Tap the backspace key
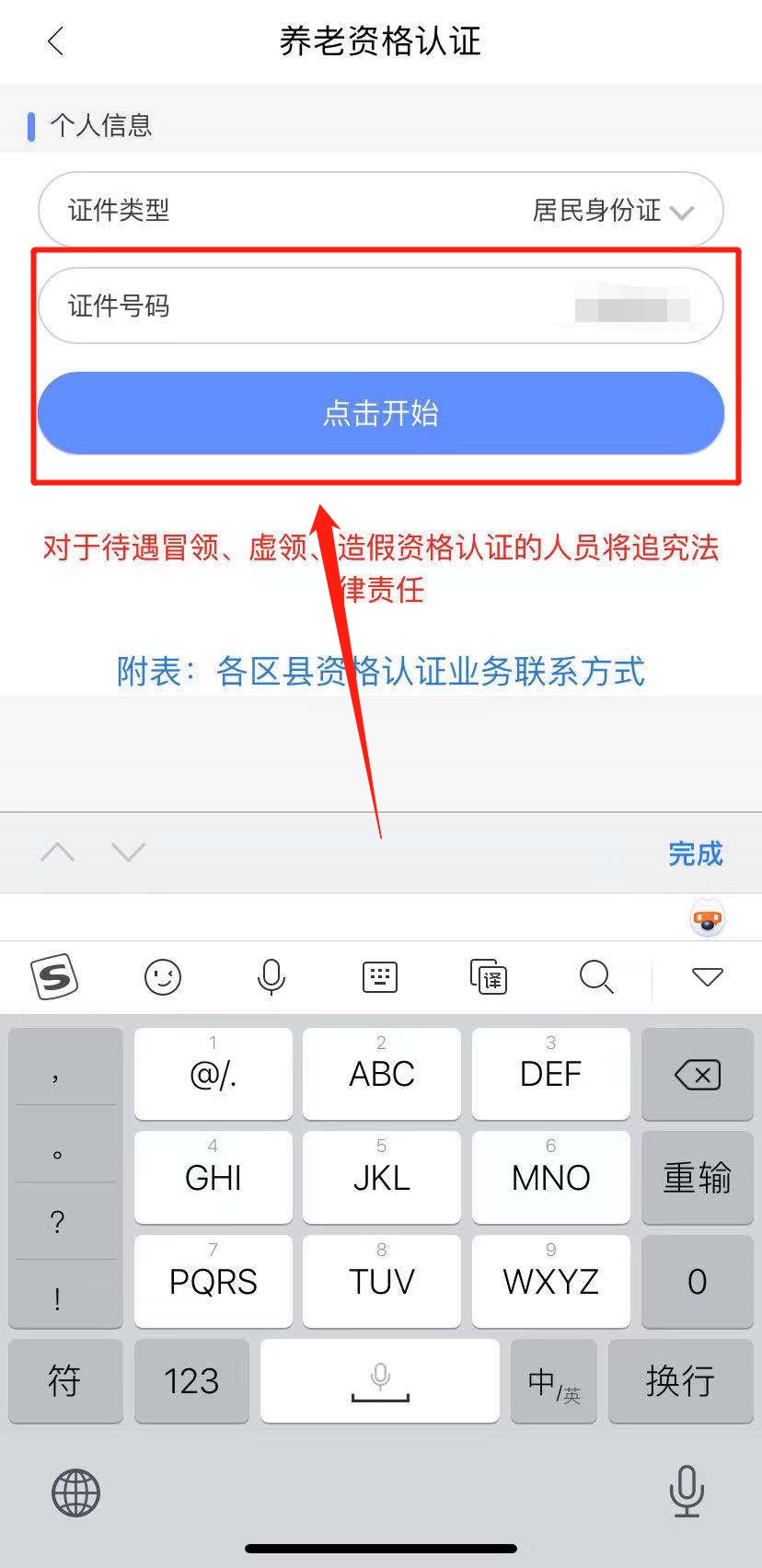 697,1074
